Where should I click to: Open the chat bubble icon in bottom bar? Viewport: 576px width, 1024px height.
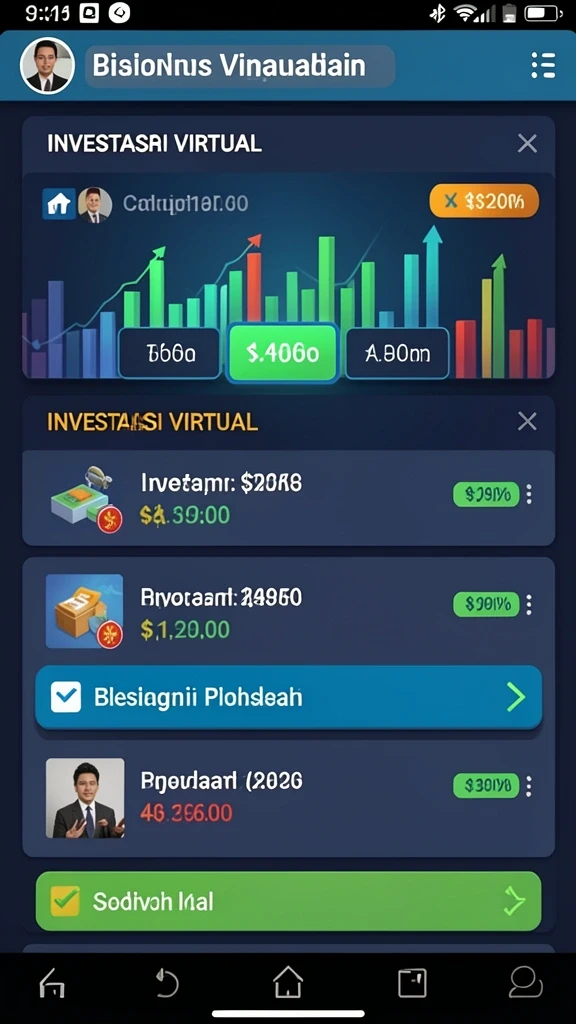(526, 982)
